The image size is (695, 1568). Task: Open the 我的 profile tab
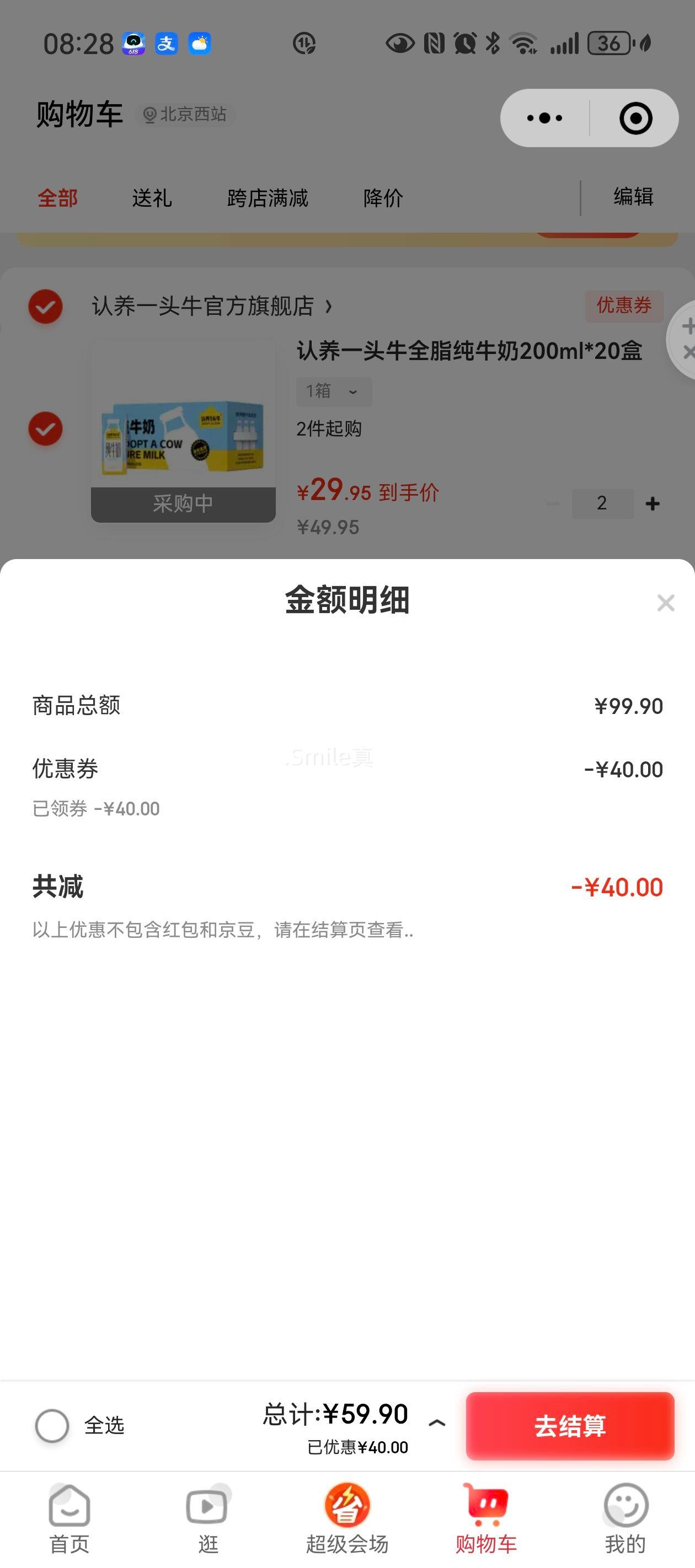point(625,1518)
